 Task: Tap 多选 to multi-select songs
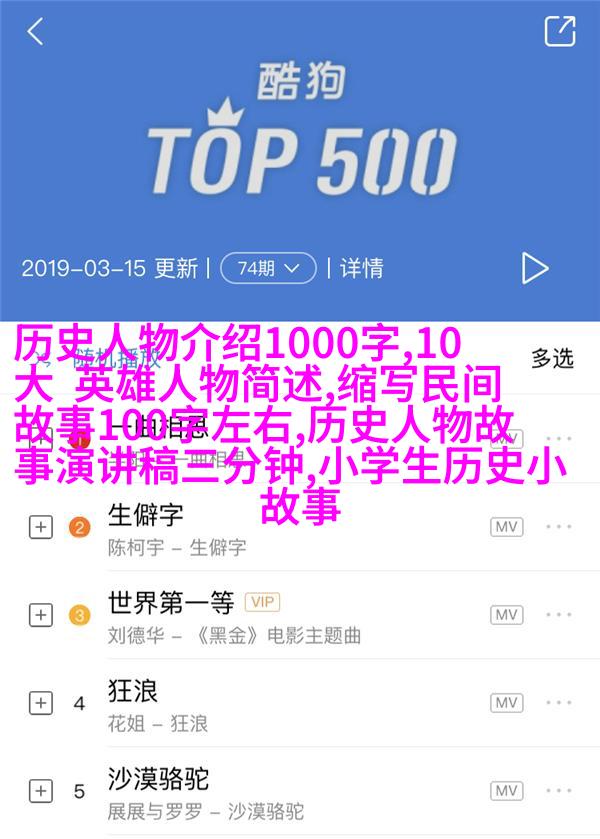[x=551, y=358]
